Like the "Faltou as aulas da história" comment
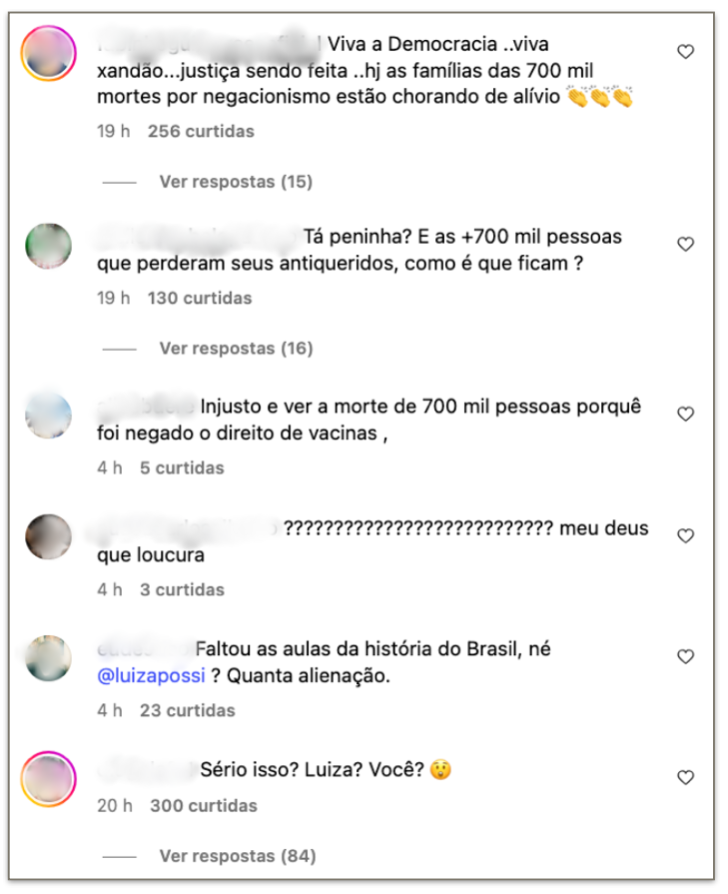This screenshot has height=894, width=728. [685, 657]
